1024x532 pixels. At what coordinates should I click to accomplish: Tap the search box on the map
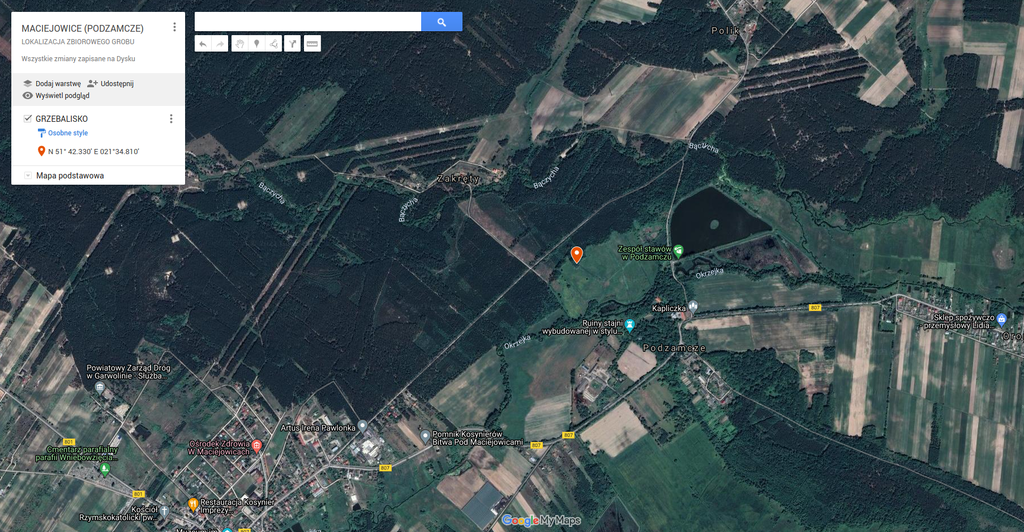coord(307,22)
